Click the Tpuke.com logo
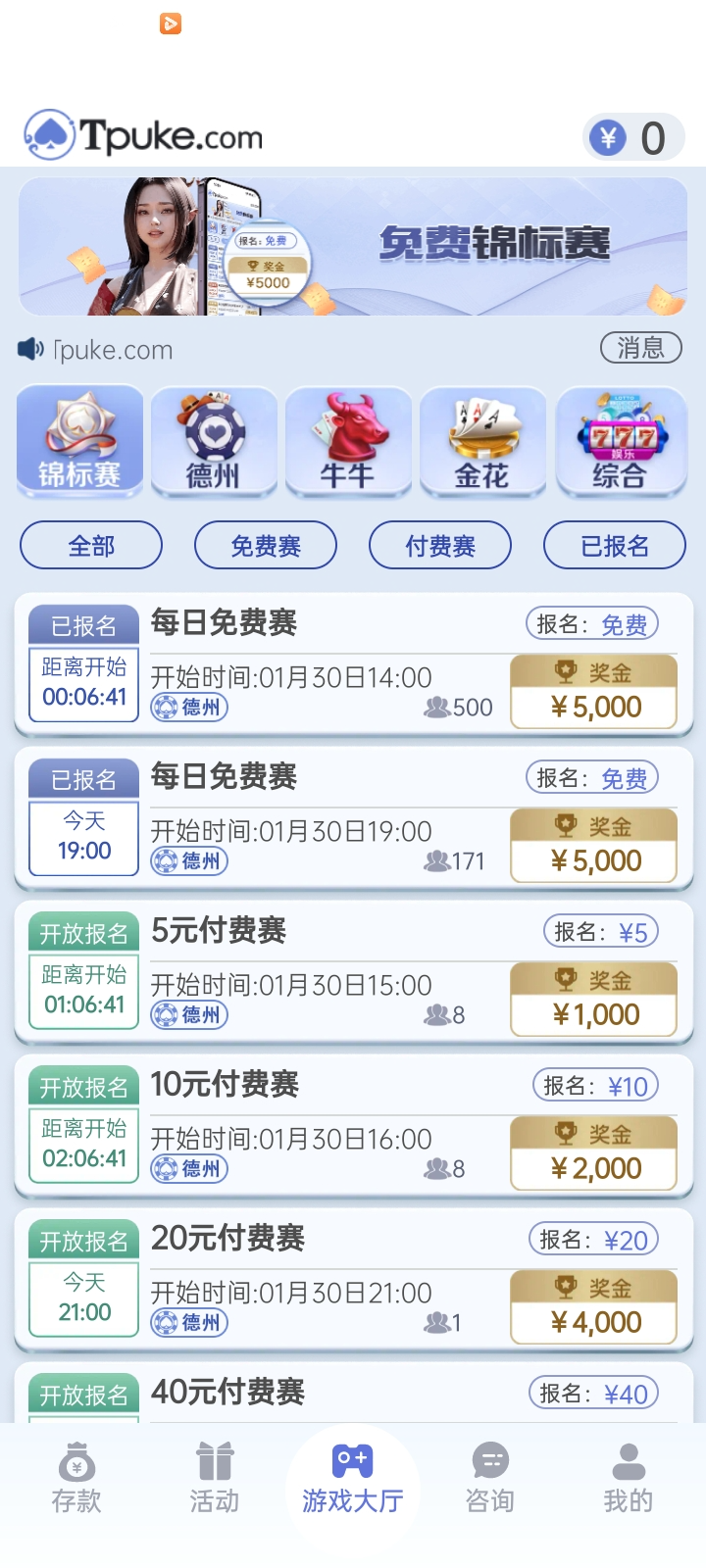The height and width of the screenshot is (1568, 706). pos(143,134)
